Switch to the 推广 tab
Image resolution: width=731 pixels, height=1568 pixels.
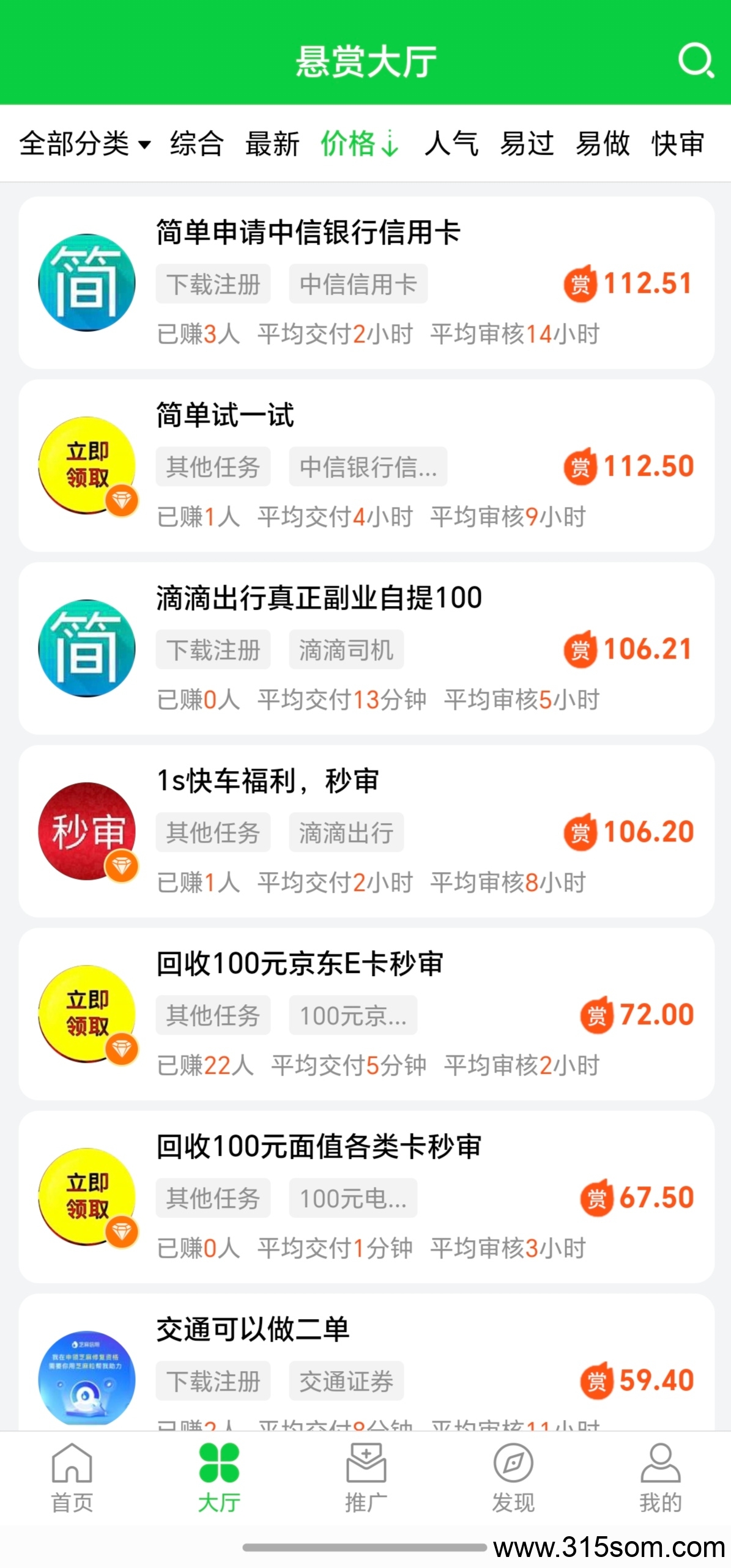point(366,1476)
